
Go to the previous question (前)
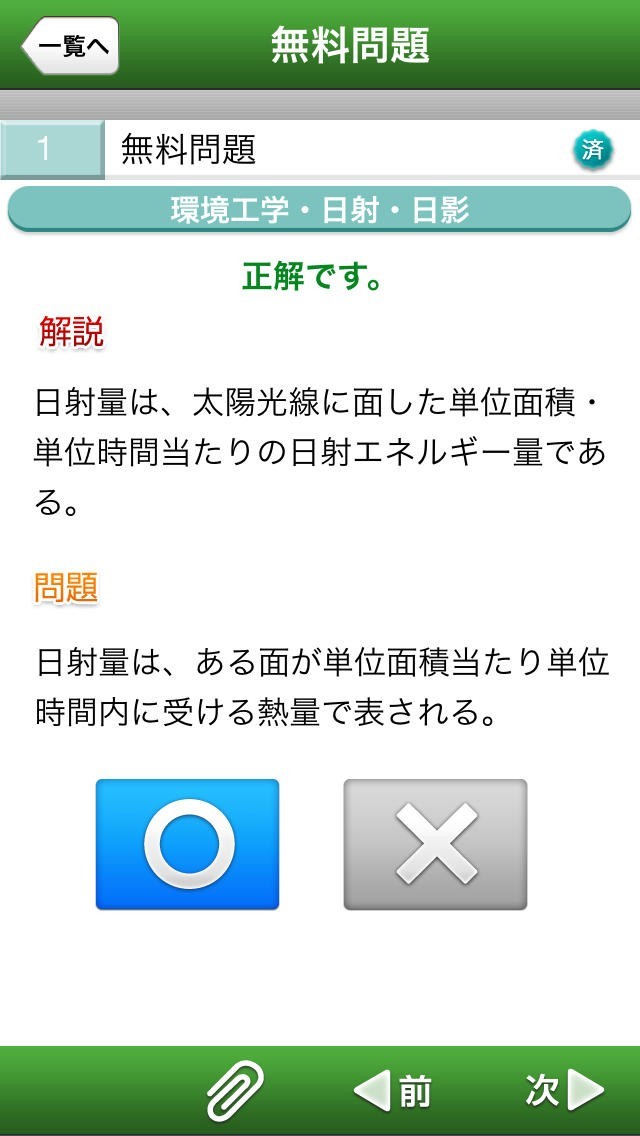(x=393, y=1092)
